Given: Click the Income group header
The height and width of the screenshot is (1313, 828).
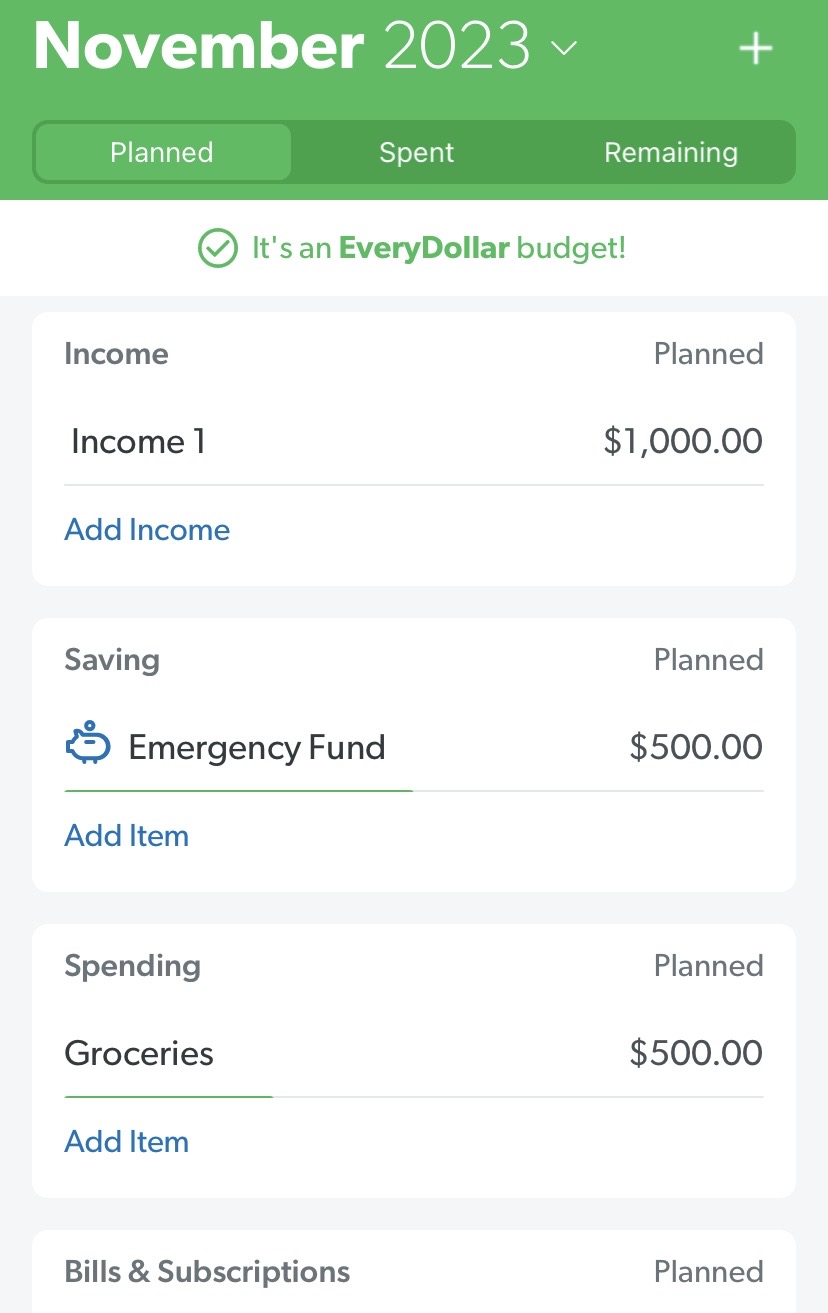Looking at the screenshot, I should pos(116,353).
